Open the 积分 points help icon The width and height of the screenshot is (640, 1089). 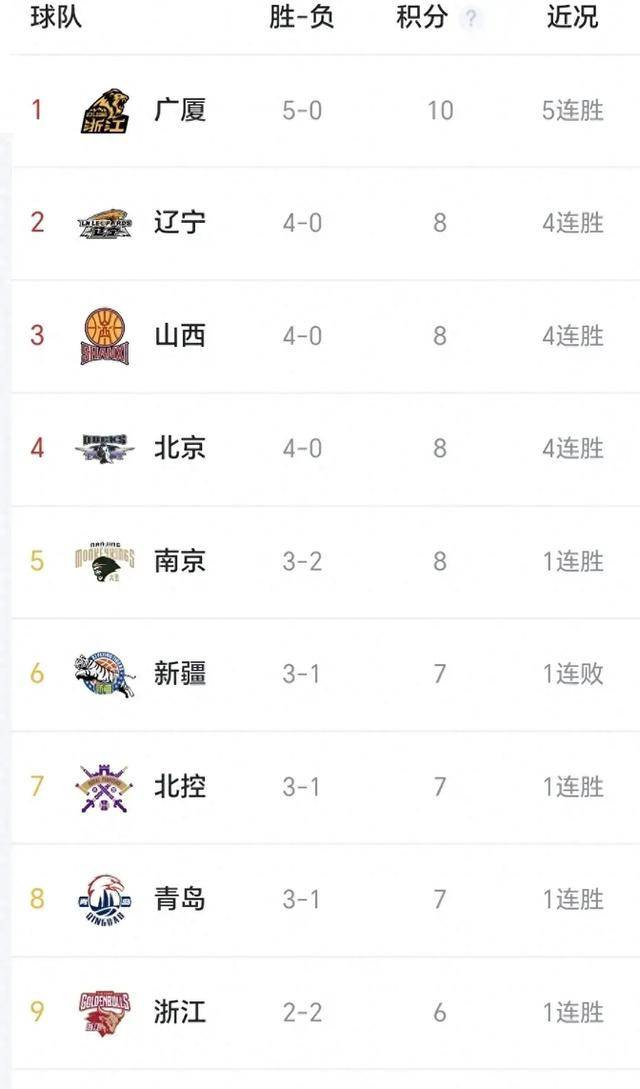(471, 18)
